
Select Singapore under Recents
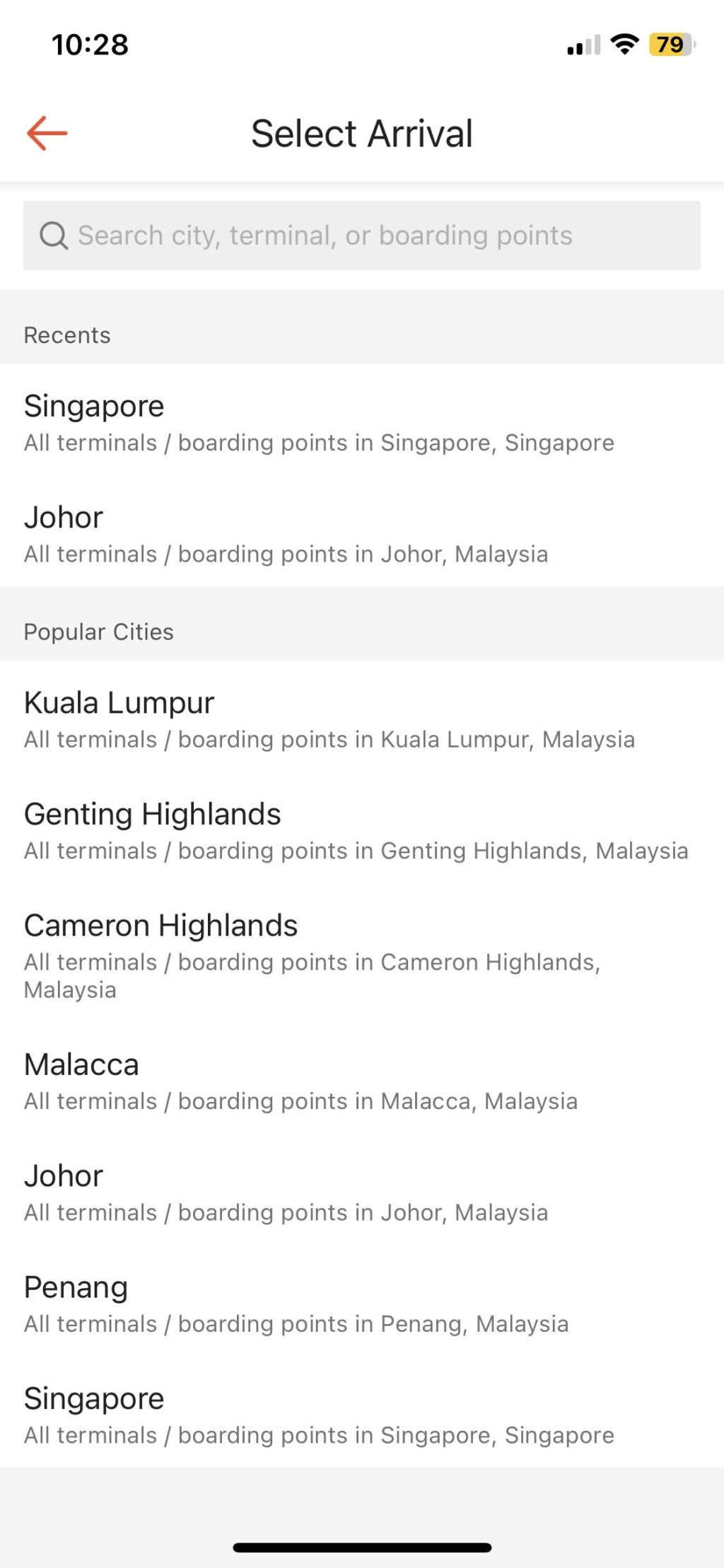[362, 422]
